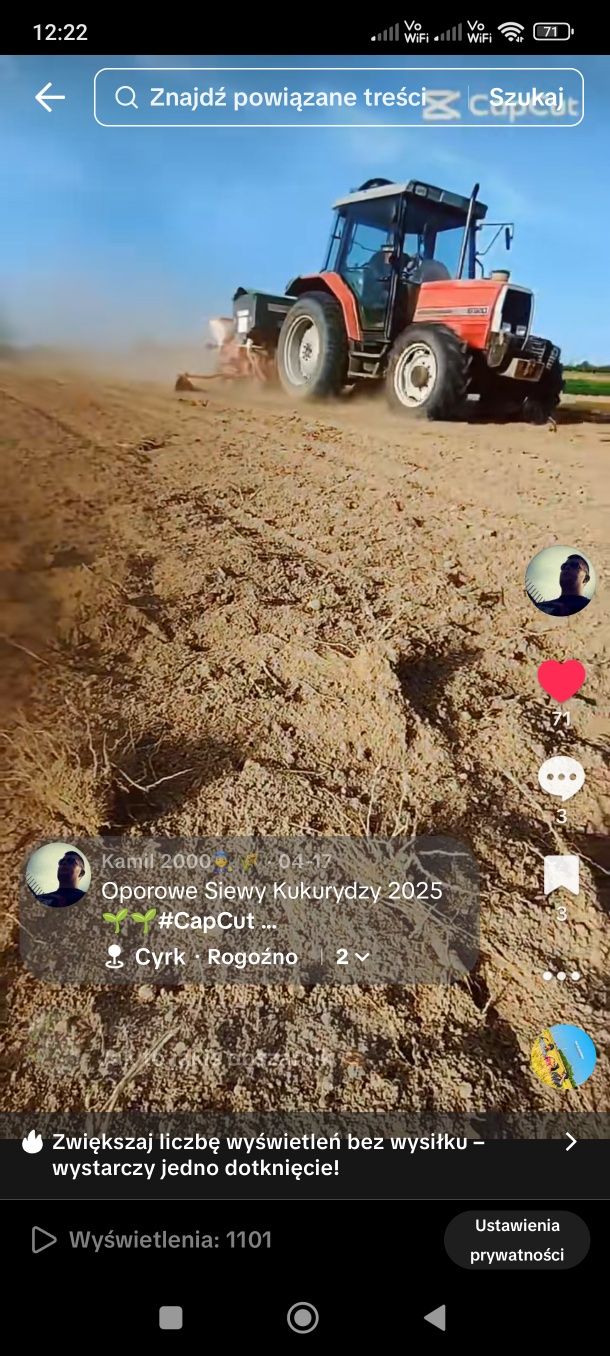610x1356 pixels.
Task: Go back with the top arrow
Action: (49, 97)
